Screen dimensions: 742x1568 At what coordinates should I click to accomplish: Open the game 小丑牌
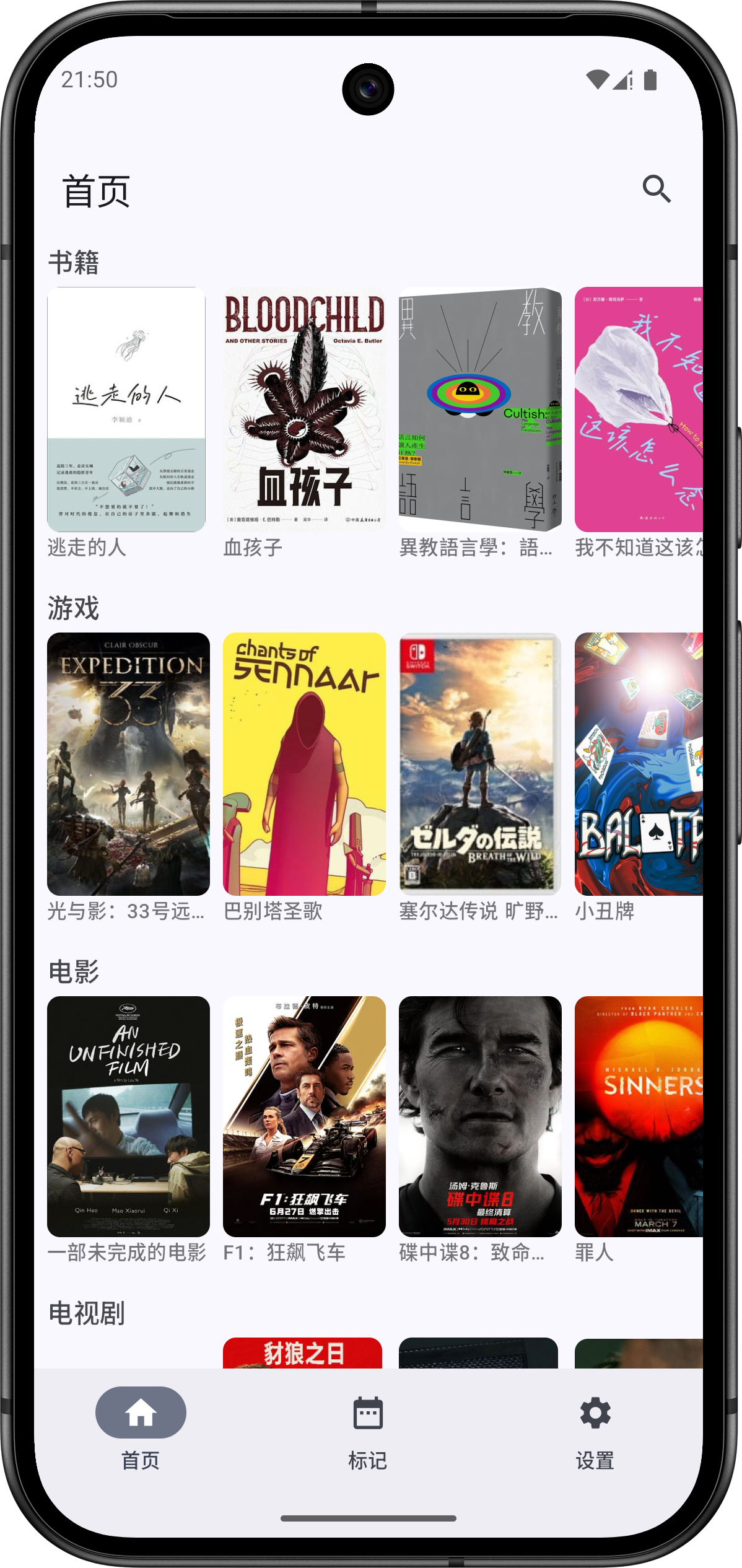(638, 763)
